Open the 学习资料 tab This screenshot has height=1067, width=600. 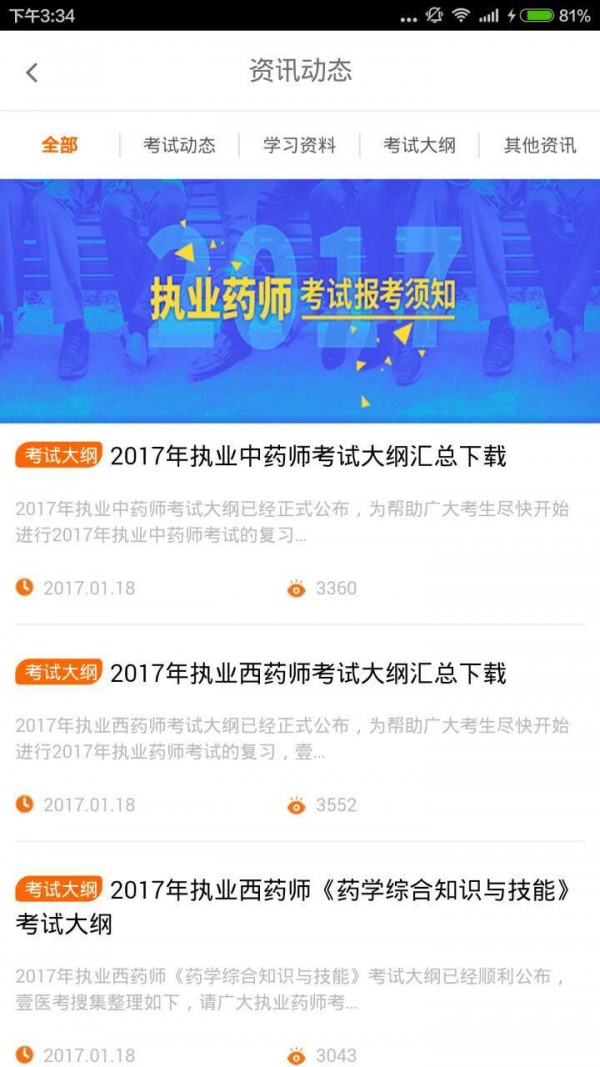[x=299, y=145]
